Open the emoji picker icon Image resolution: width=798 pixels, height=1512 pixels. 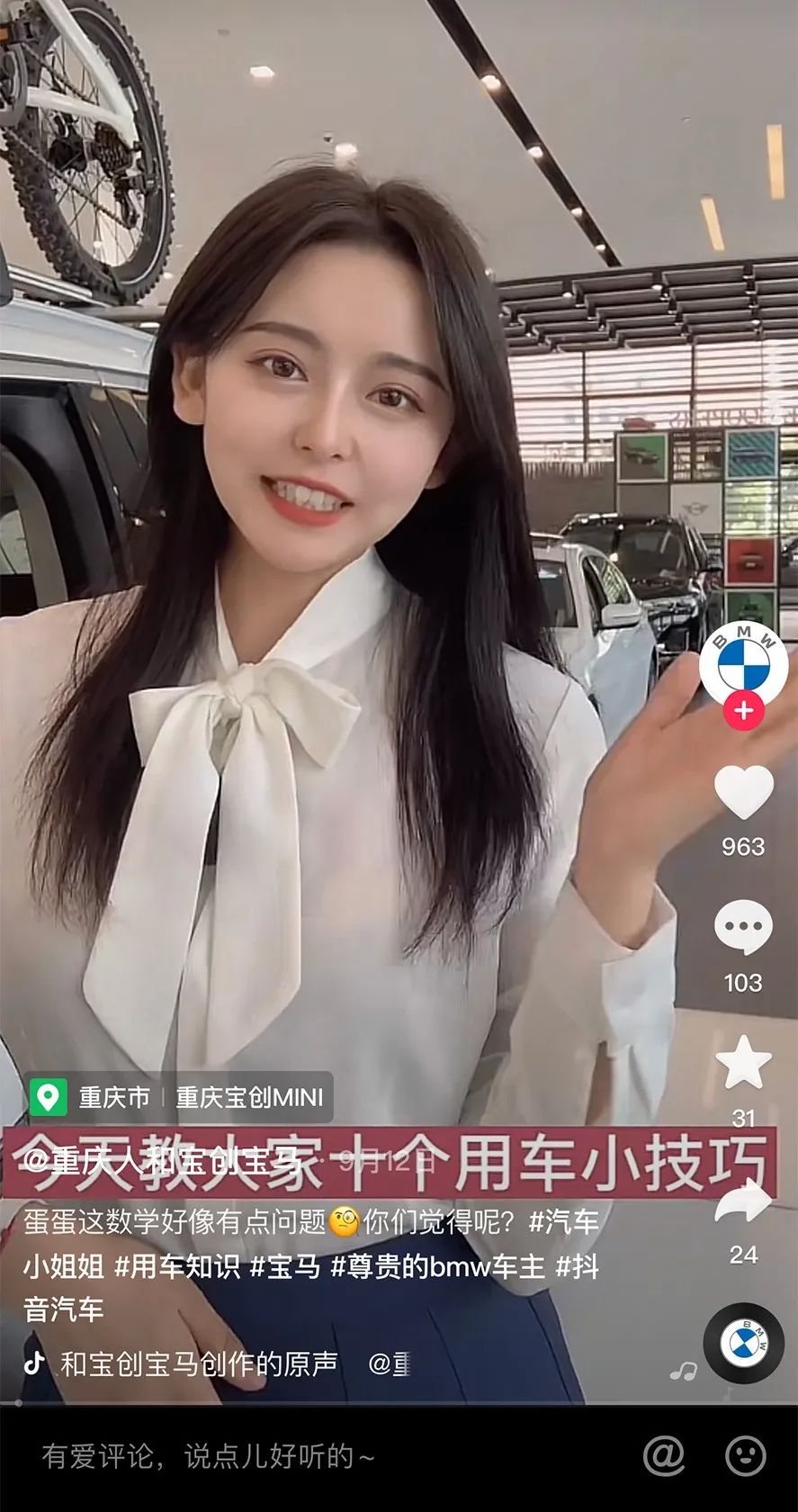[746, 1455]
